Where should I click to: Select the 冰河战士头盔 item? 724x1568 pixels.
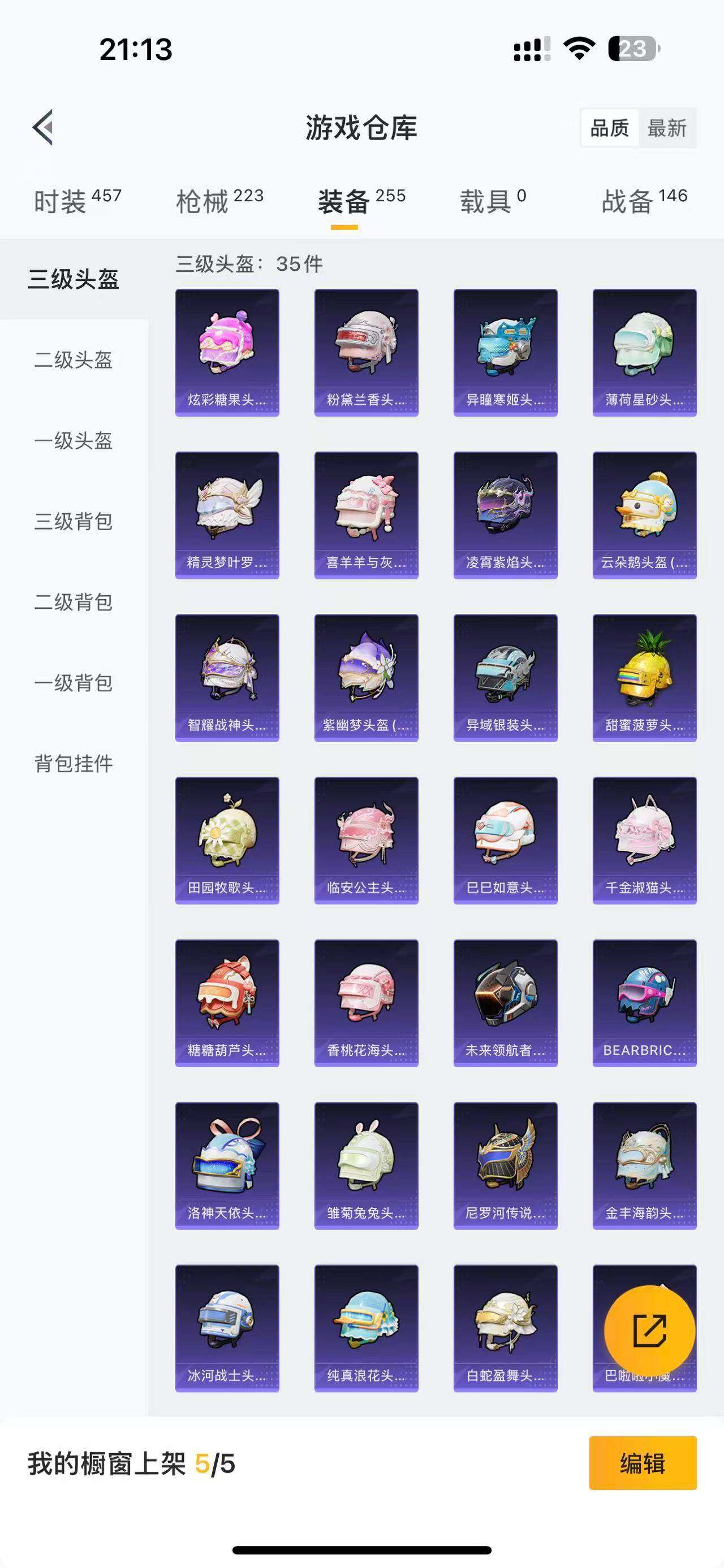point(227,1328)
